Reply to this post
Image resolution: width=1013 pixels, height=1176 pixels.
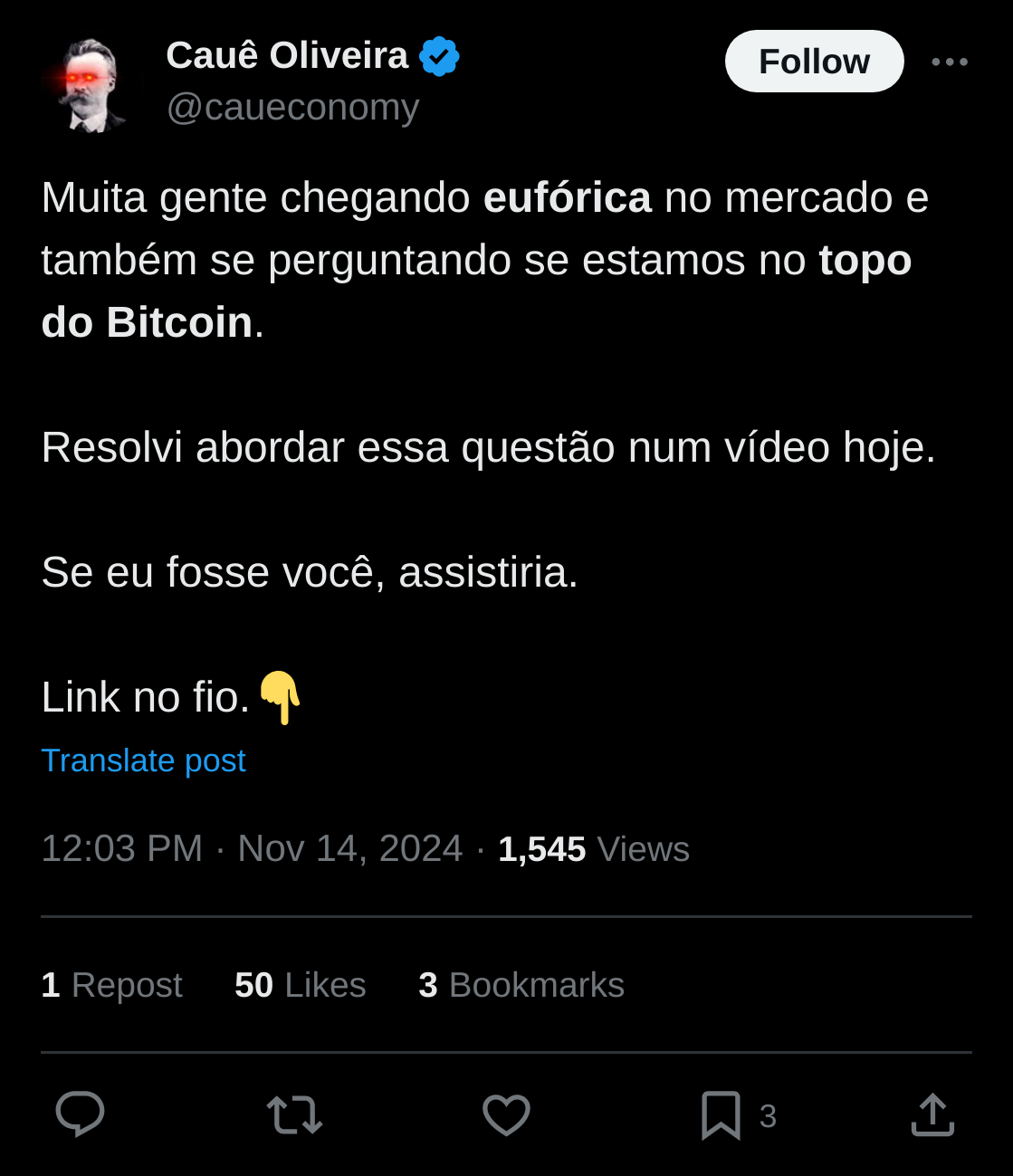pyautogui.click(x=80, y=1114)
